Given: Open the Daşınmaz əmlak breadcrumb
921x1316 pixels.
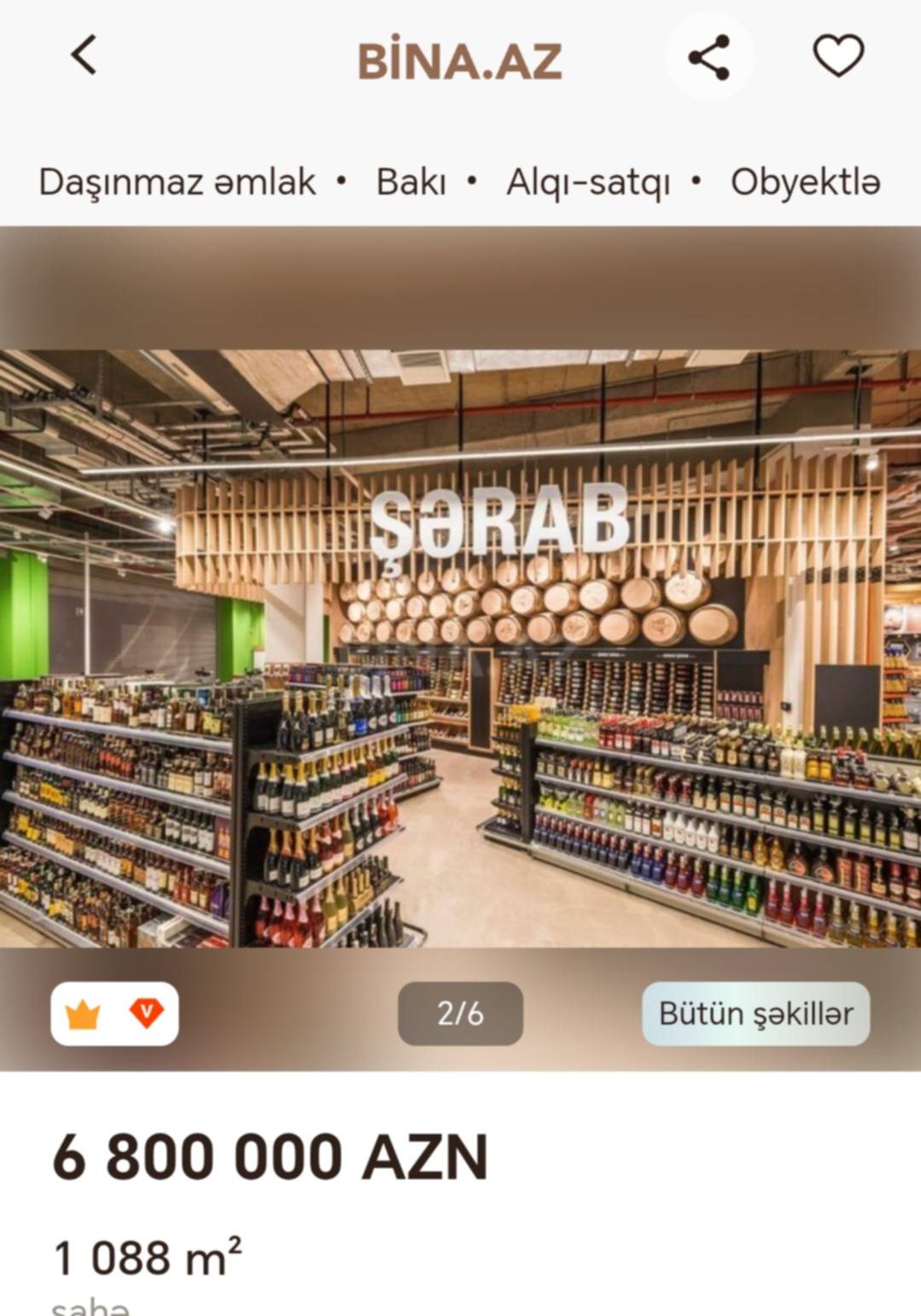Looking at the screenshot, I should tap(177, 182).
